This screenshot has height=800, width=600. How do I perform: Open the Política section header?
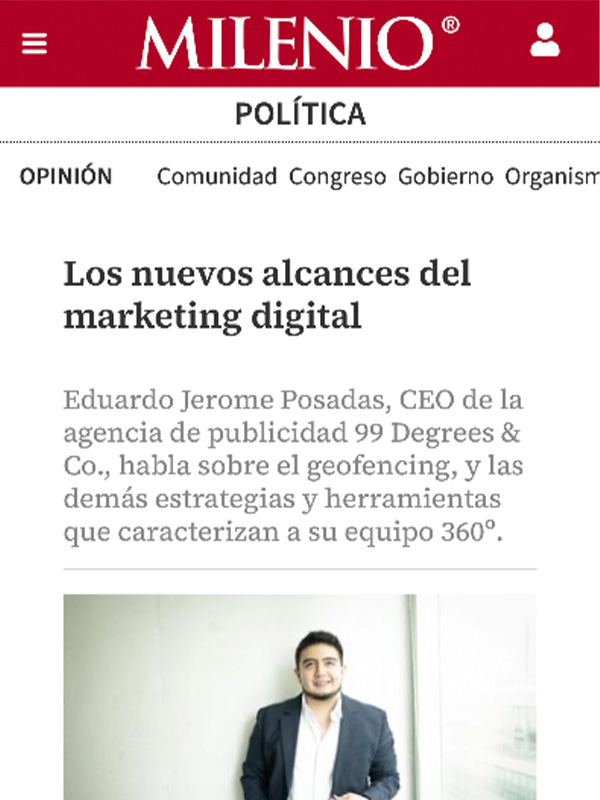point(300,114)
